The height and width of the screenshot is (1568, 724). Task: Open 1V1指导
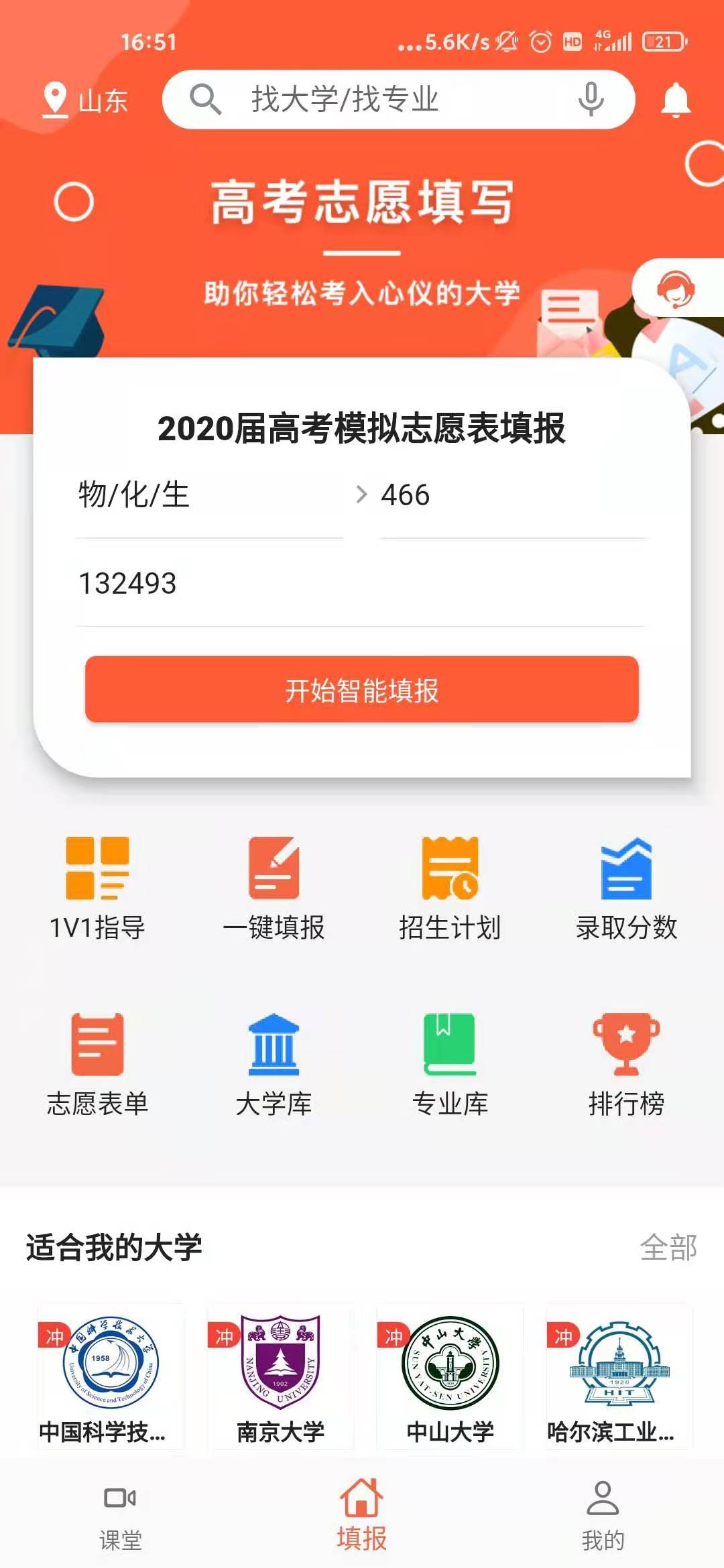[97, 889]
